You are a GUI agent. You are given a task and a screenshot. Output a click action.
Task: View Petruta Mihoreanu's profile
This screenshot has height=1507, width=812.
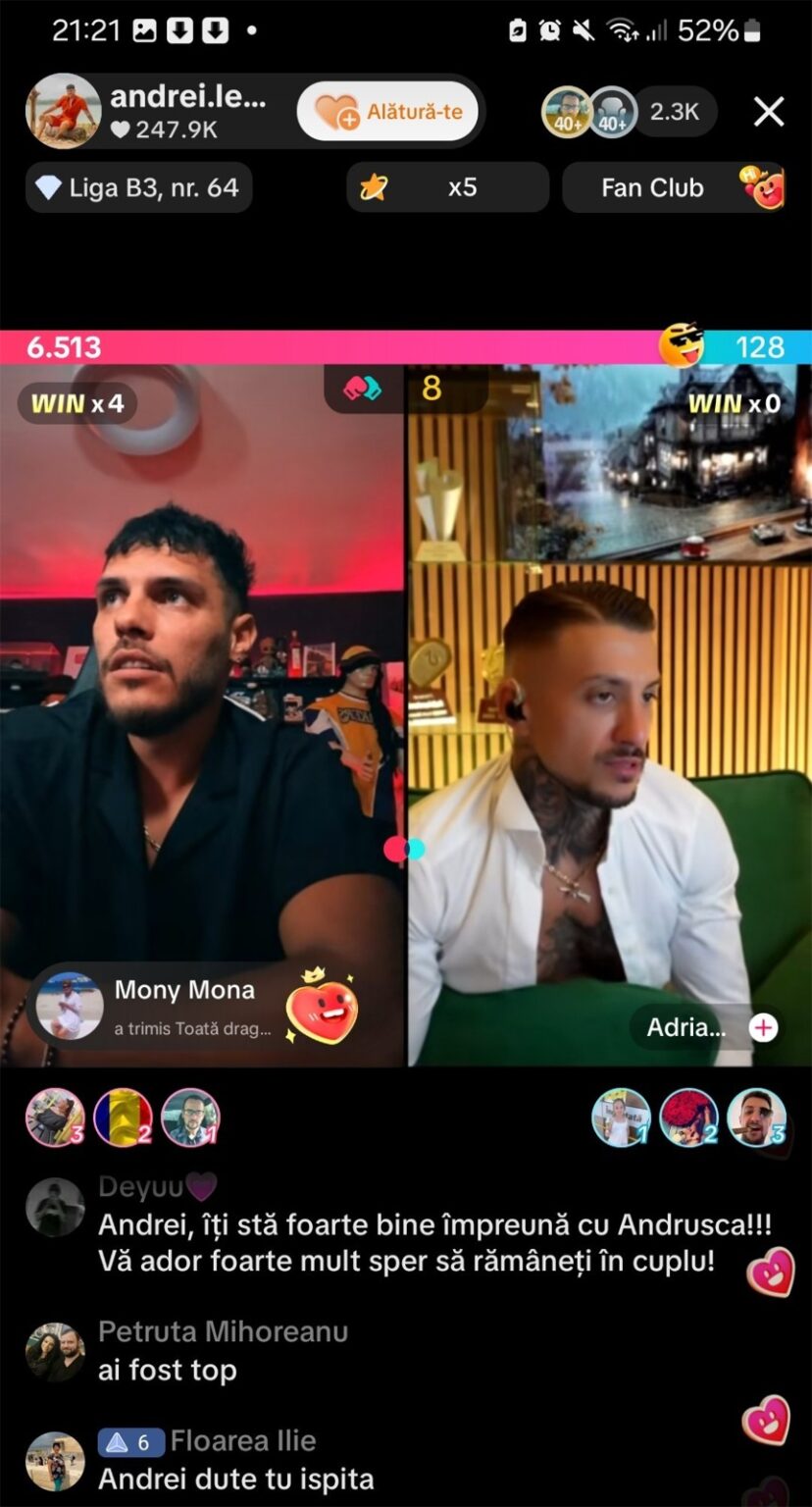pos(55,1352)
